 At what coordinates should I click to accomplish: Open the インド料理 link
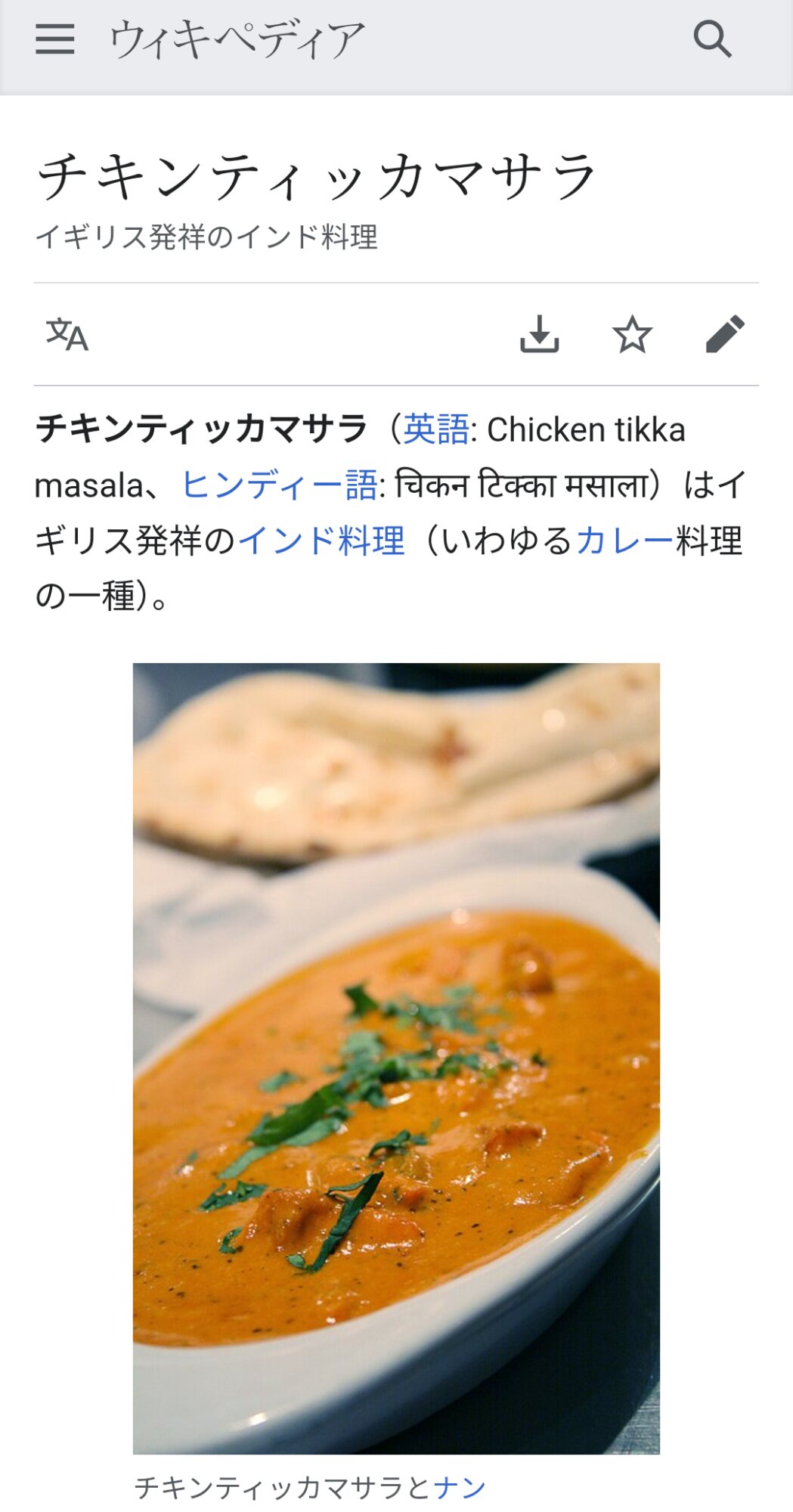click(321, 541)
